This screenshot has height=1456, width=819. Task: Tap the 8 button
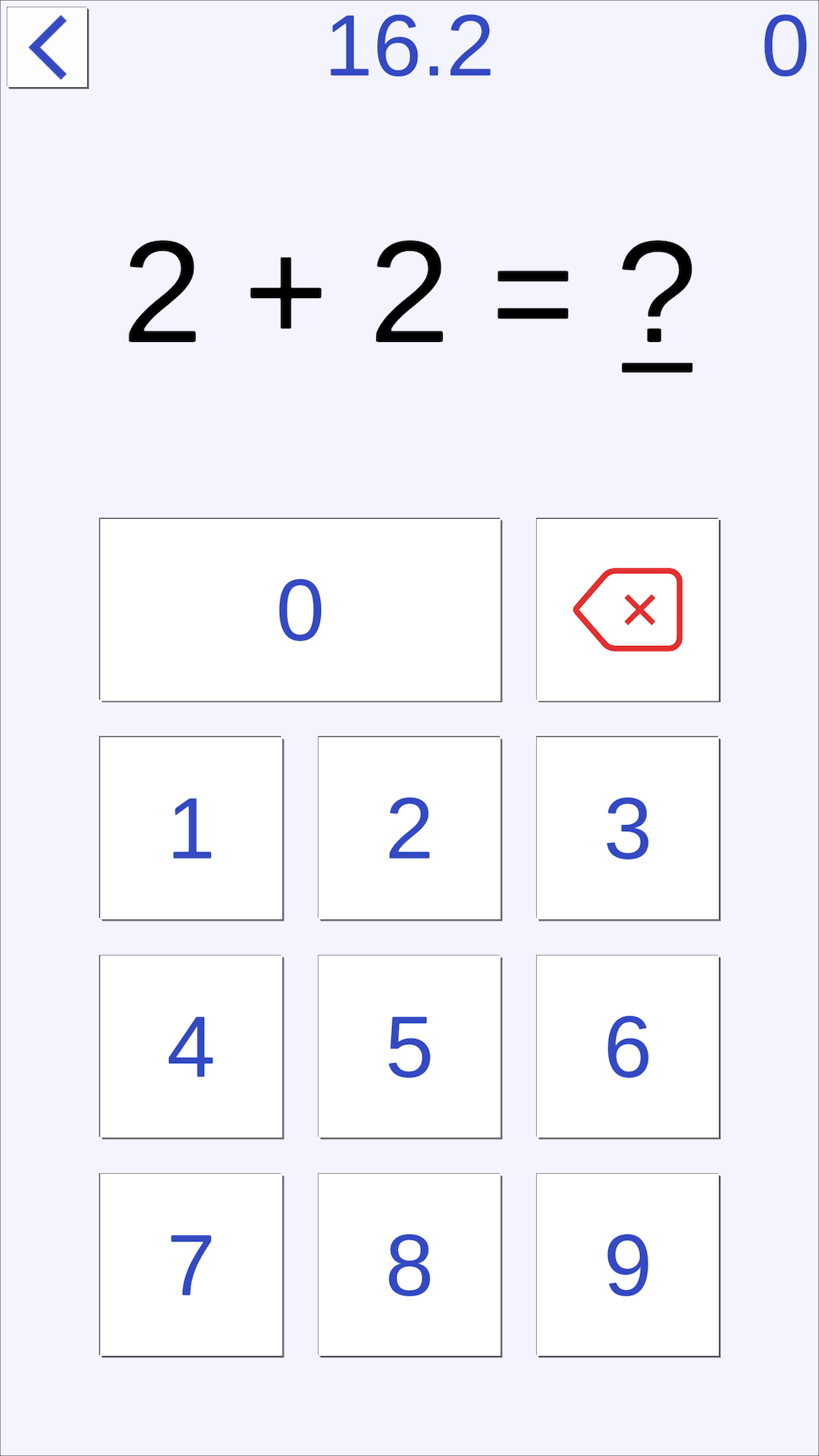click(409, 1265)
